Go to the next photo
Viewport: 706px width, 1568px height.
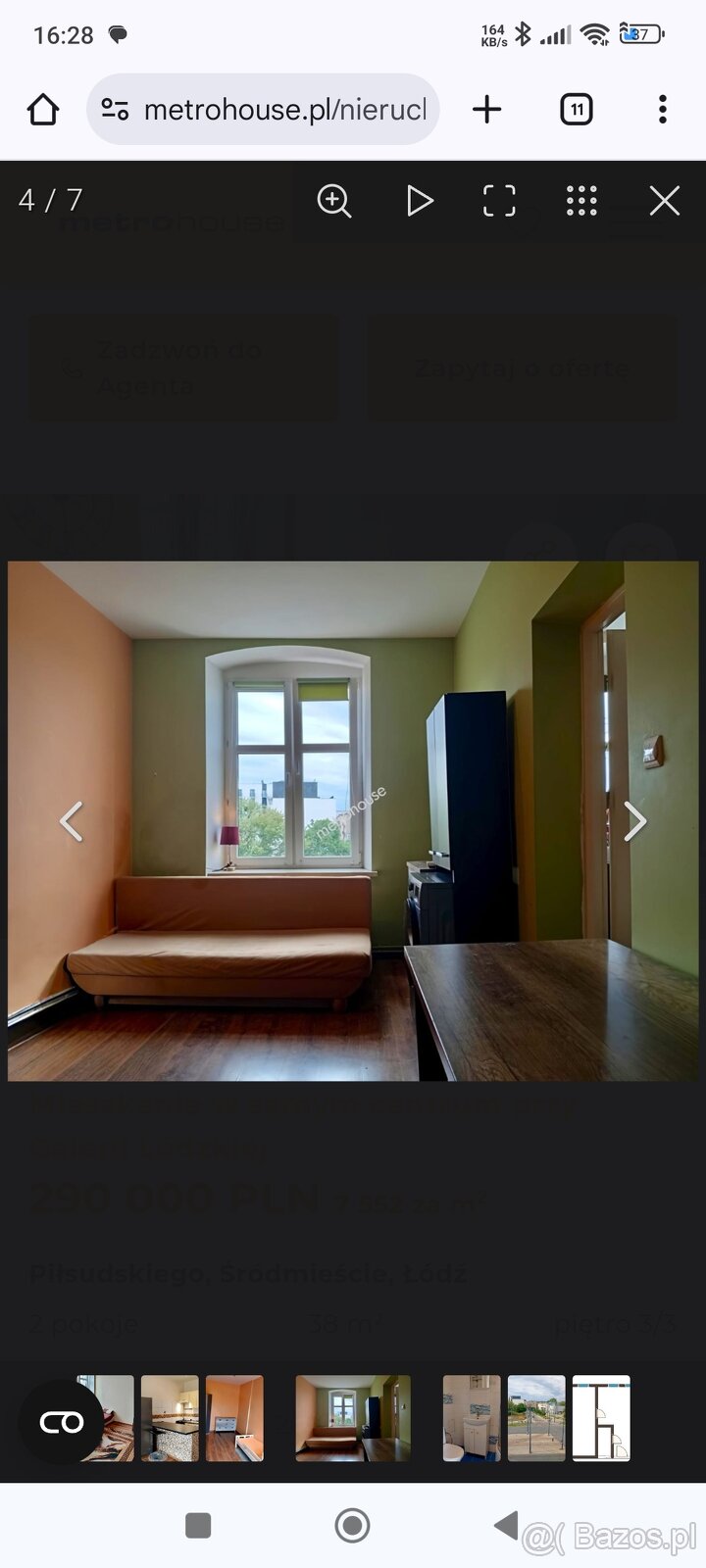[634, 821]
